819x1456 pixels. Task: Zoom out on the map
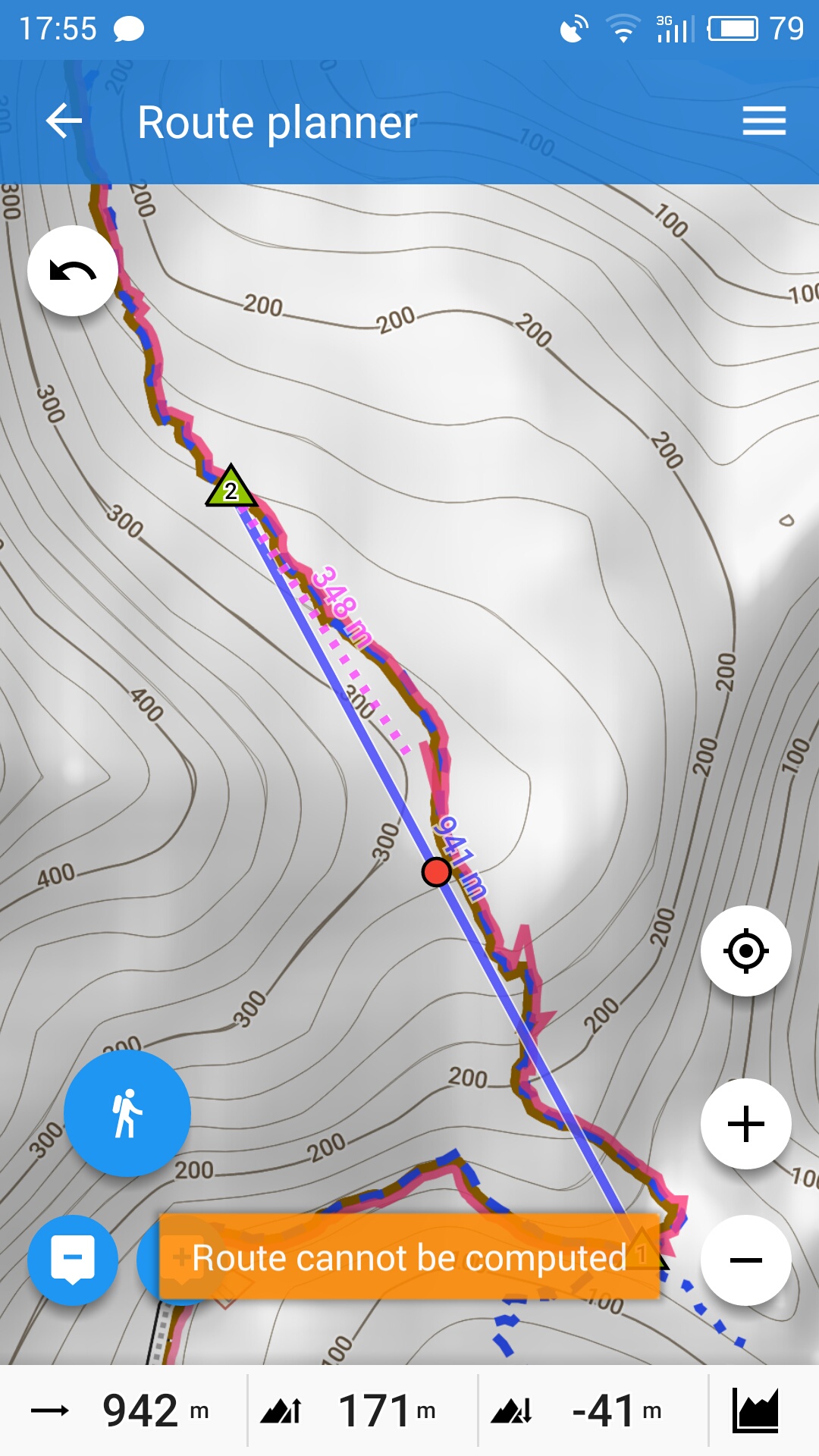point(745,1260)
